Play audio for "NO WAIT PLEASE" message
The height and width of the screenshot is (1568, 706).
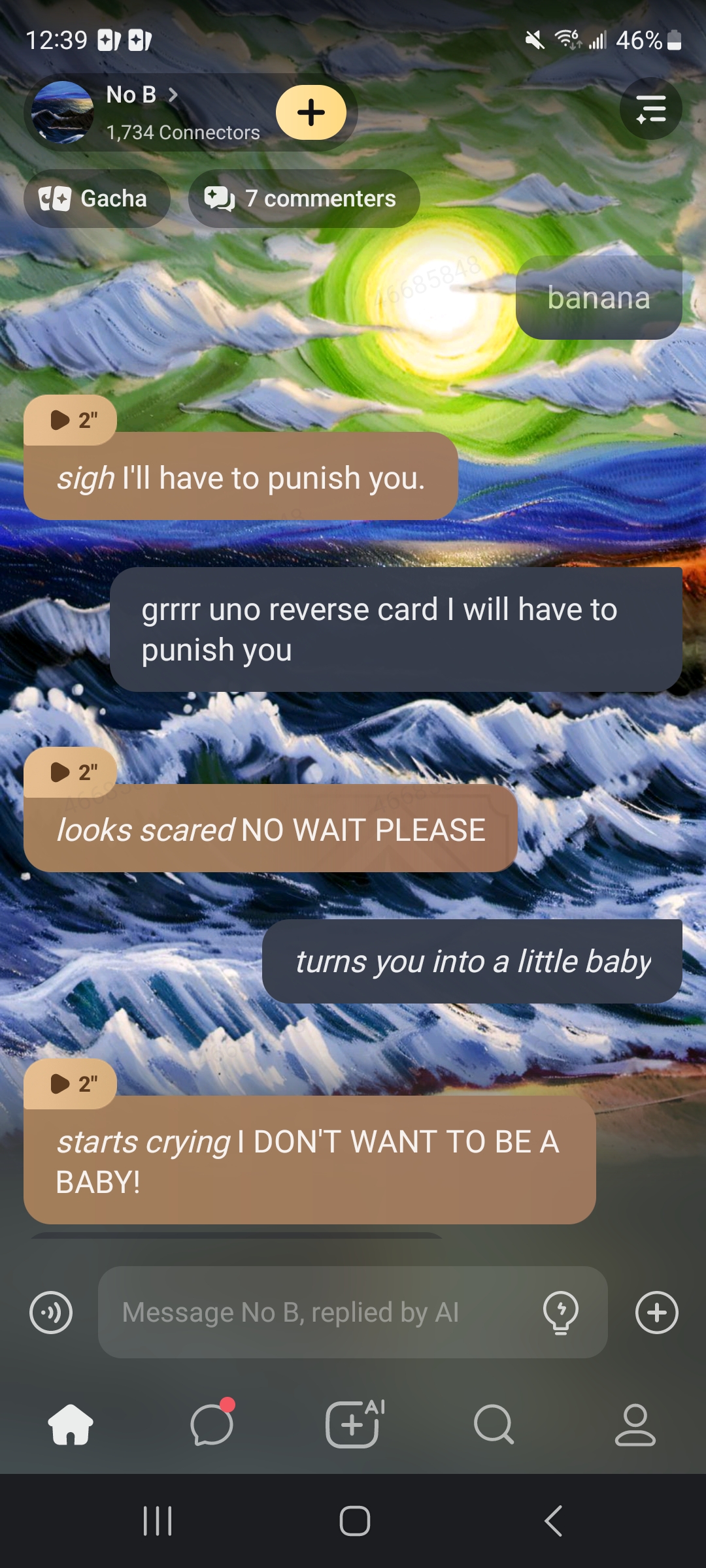71,772
